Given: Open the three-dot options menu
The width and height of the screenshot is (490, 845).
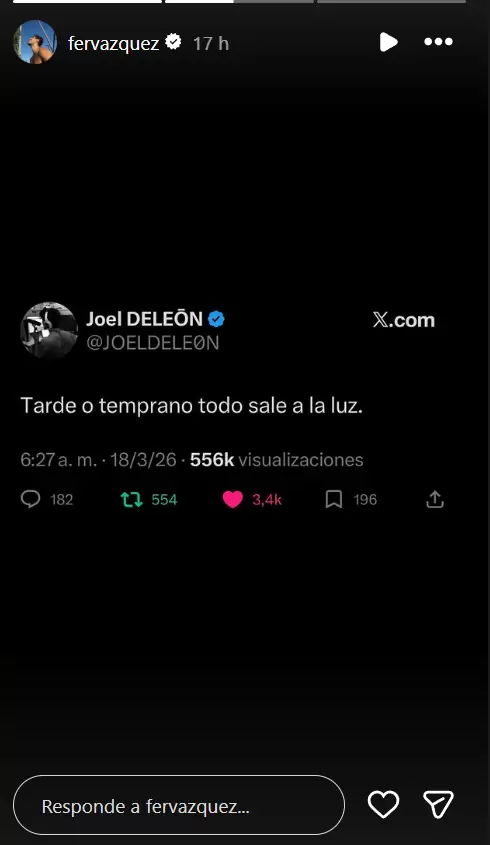Looking at the screenshot, I should pyautogui.click(x=438, y=42).
